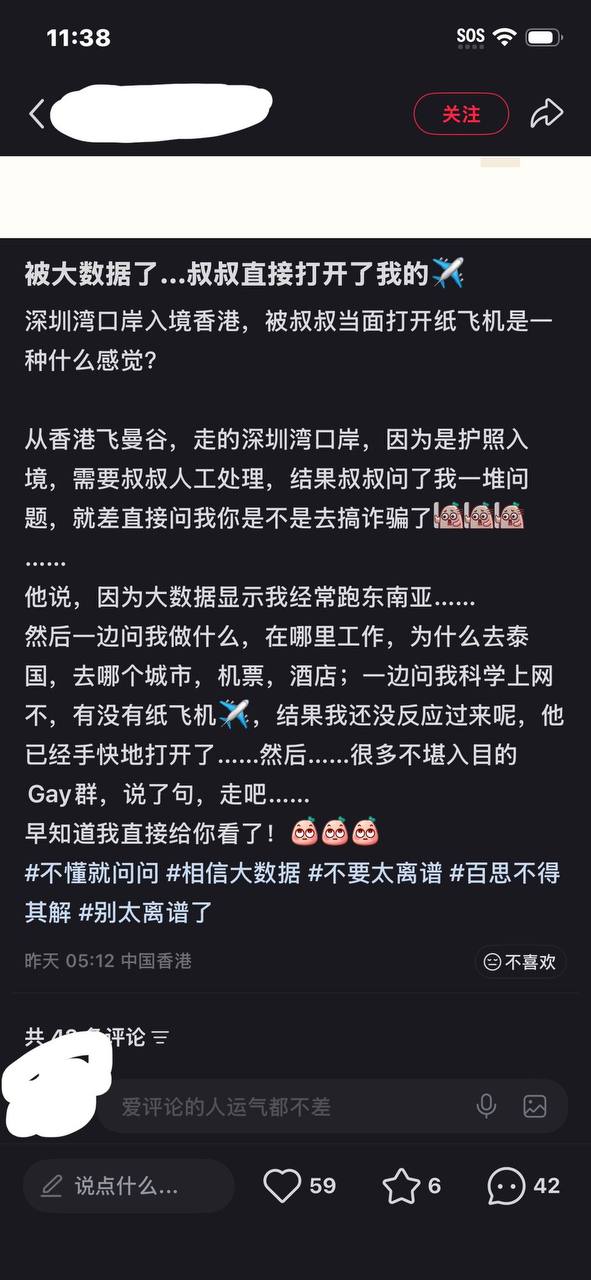Go back using the top-left arrow
The image size is (591, 1280).
37,113
